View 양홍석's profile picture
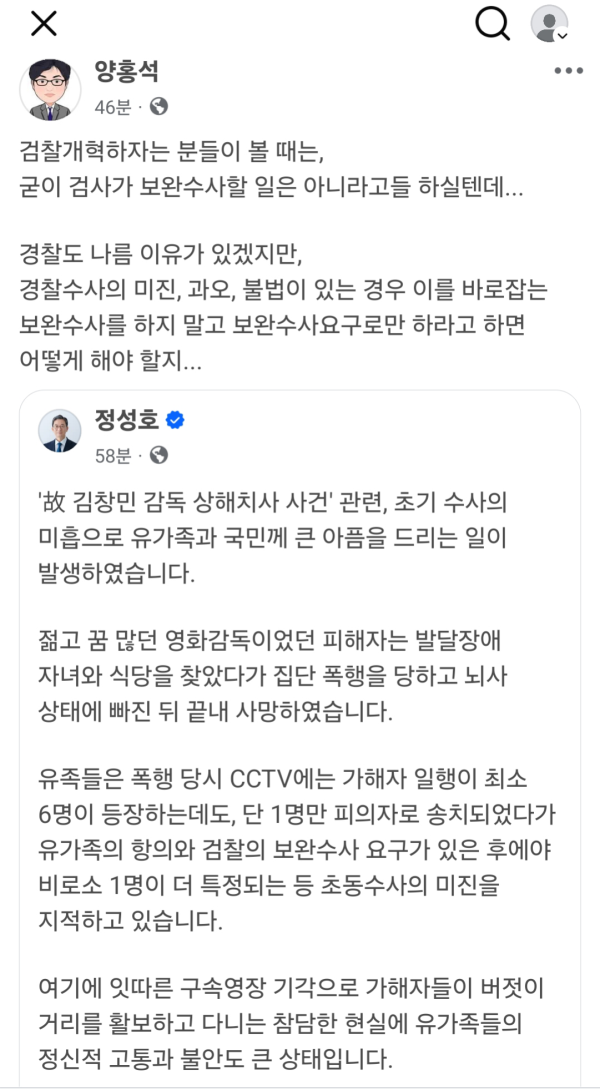Image resolution: width=600 pixels, height=1090 pixels. 50,88
